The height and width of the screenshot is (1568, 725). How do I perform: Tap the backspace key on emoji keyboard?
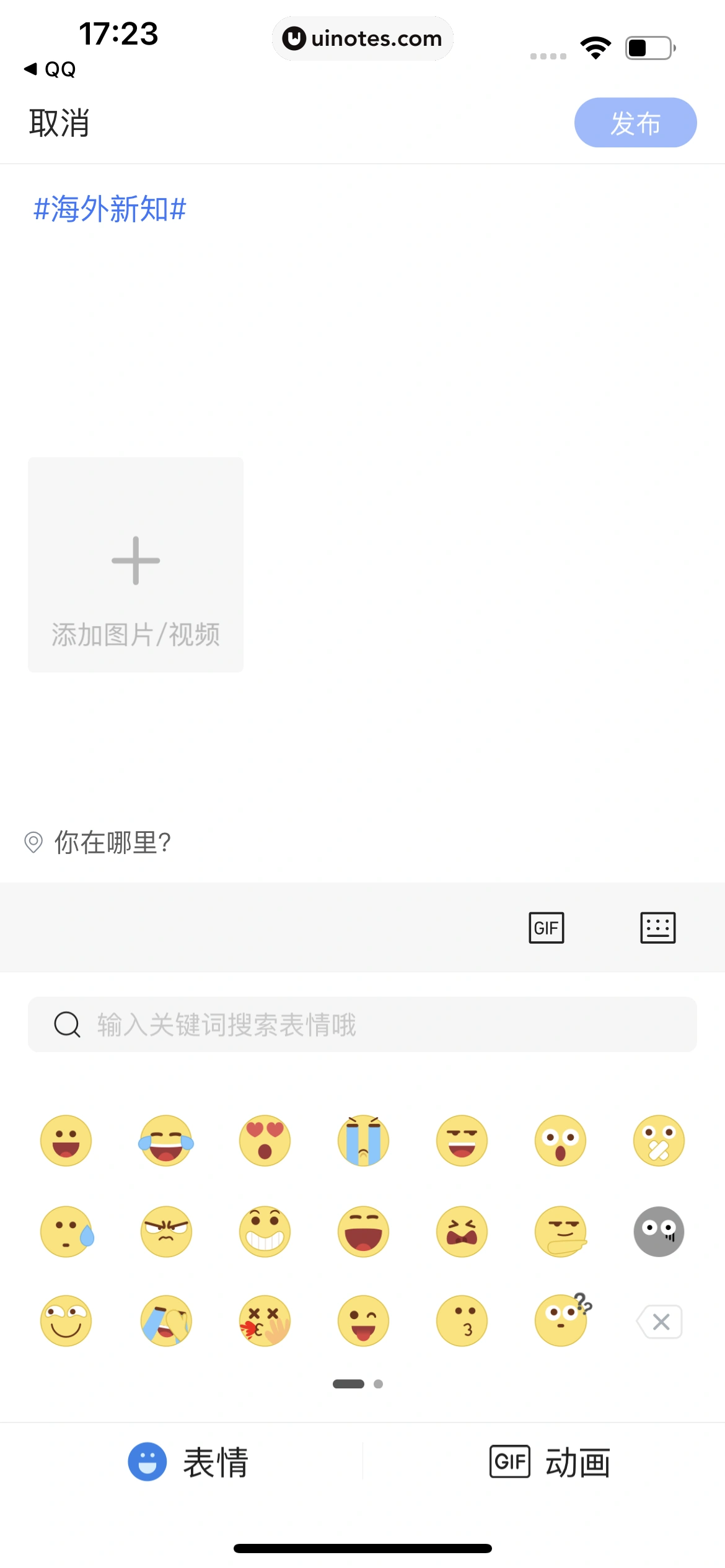[x=658, y=1322]
